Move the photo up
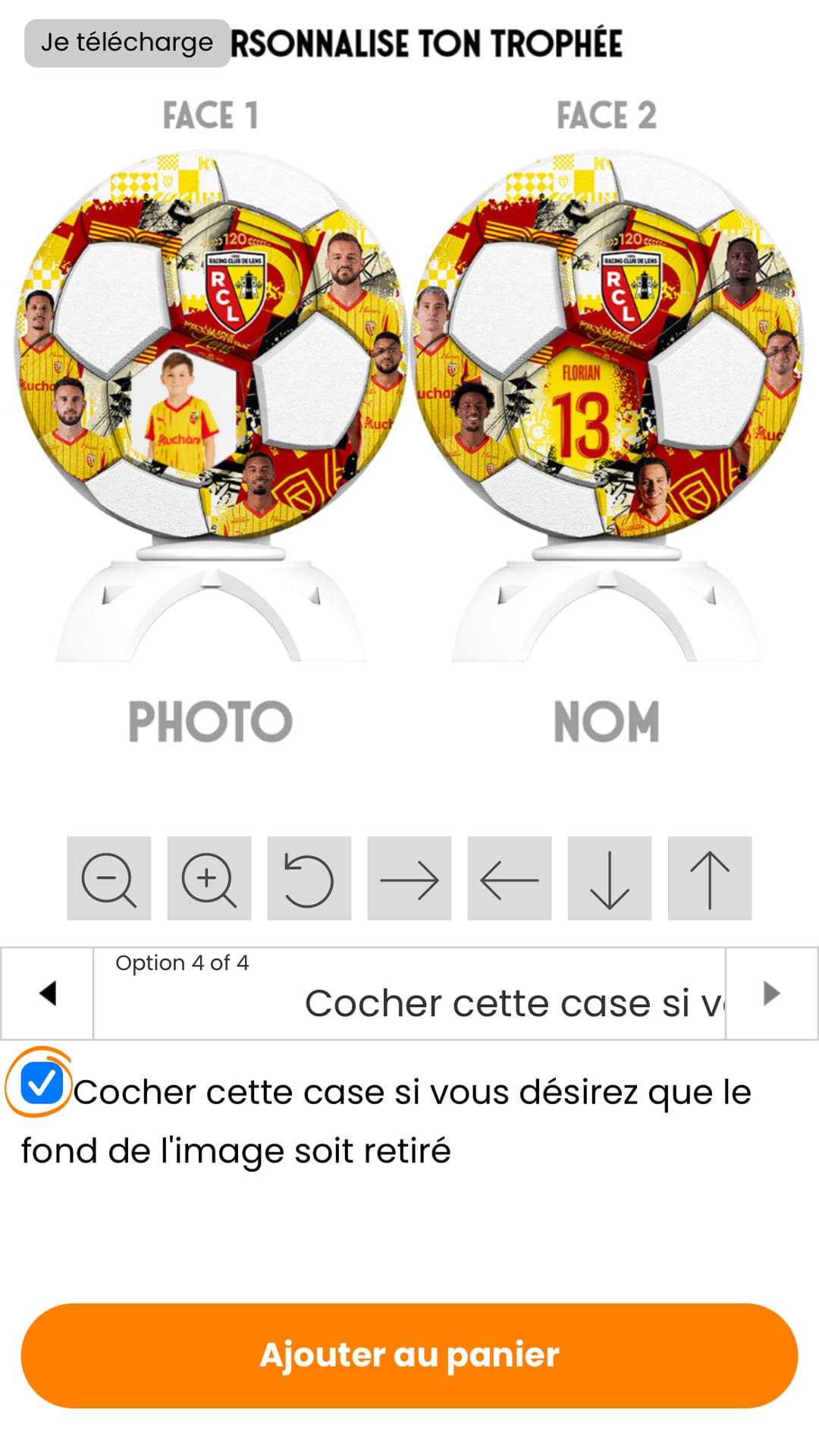Screen dimensions: 819x1456 [709, 878]
